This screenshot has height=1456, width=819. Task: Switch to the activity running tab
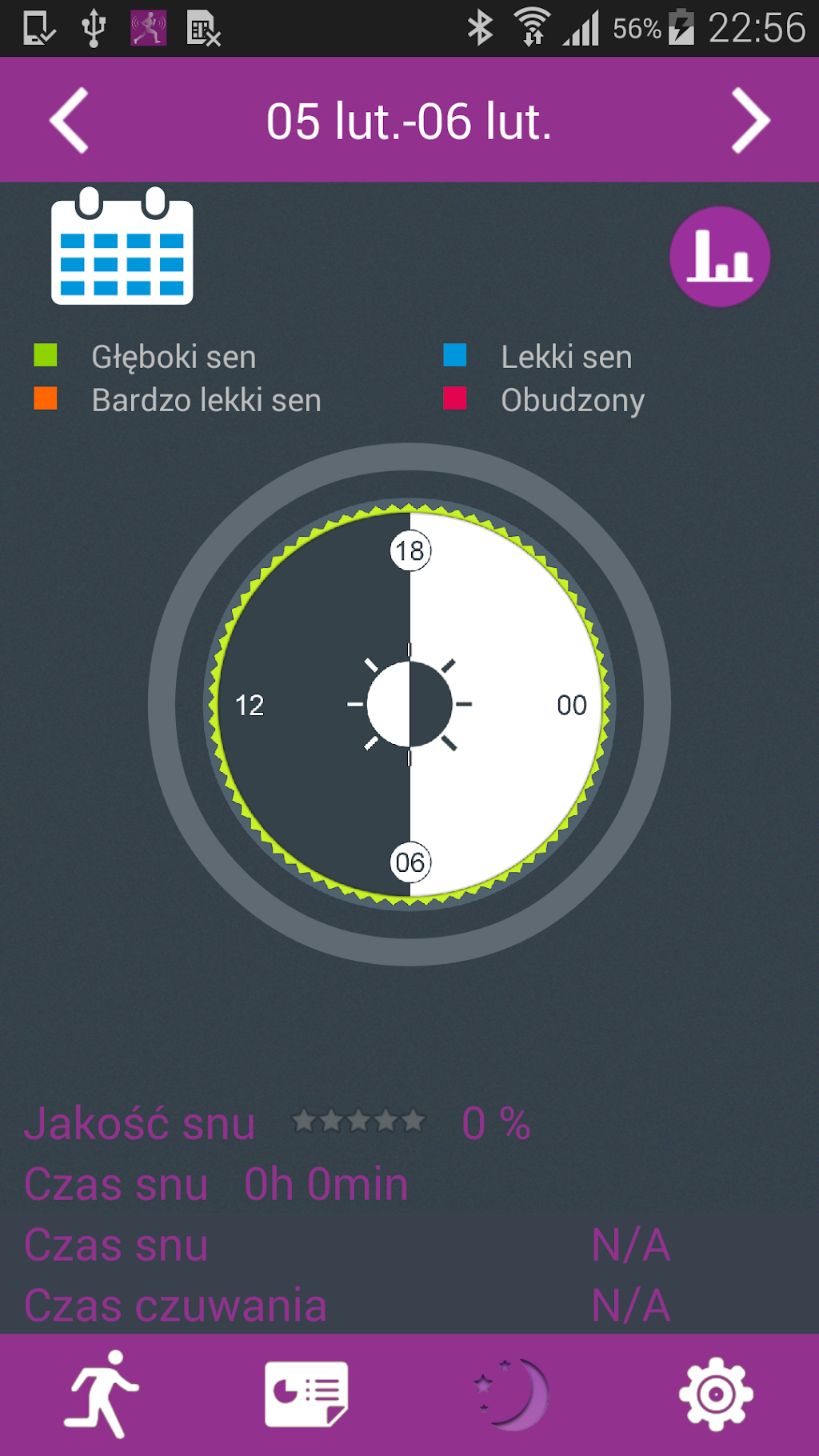tap(102, 1394)
